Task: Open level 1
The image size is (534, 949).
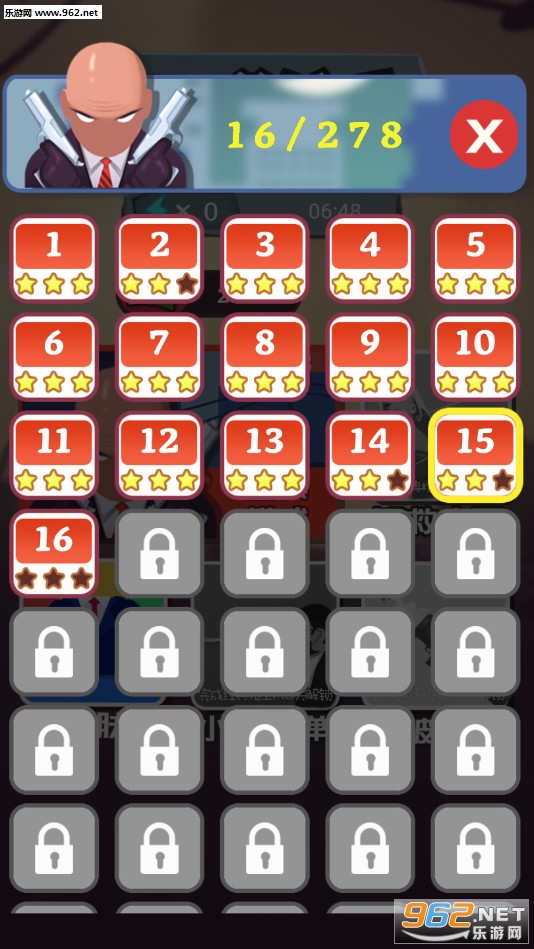Action: click(54, 259)
